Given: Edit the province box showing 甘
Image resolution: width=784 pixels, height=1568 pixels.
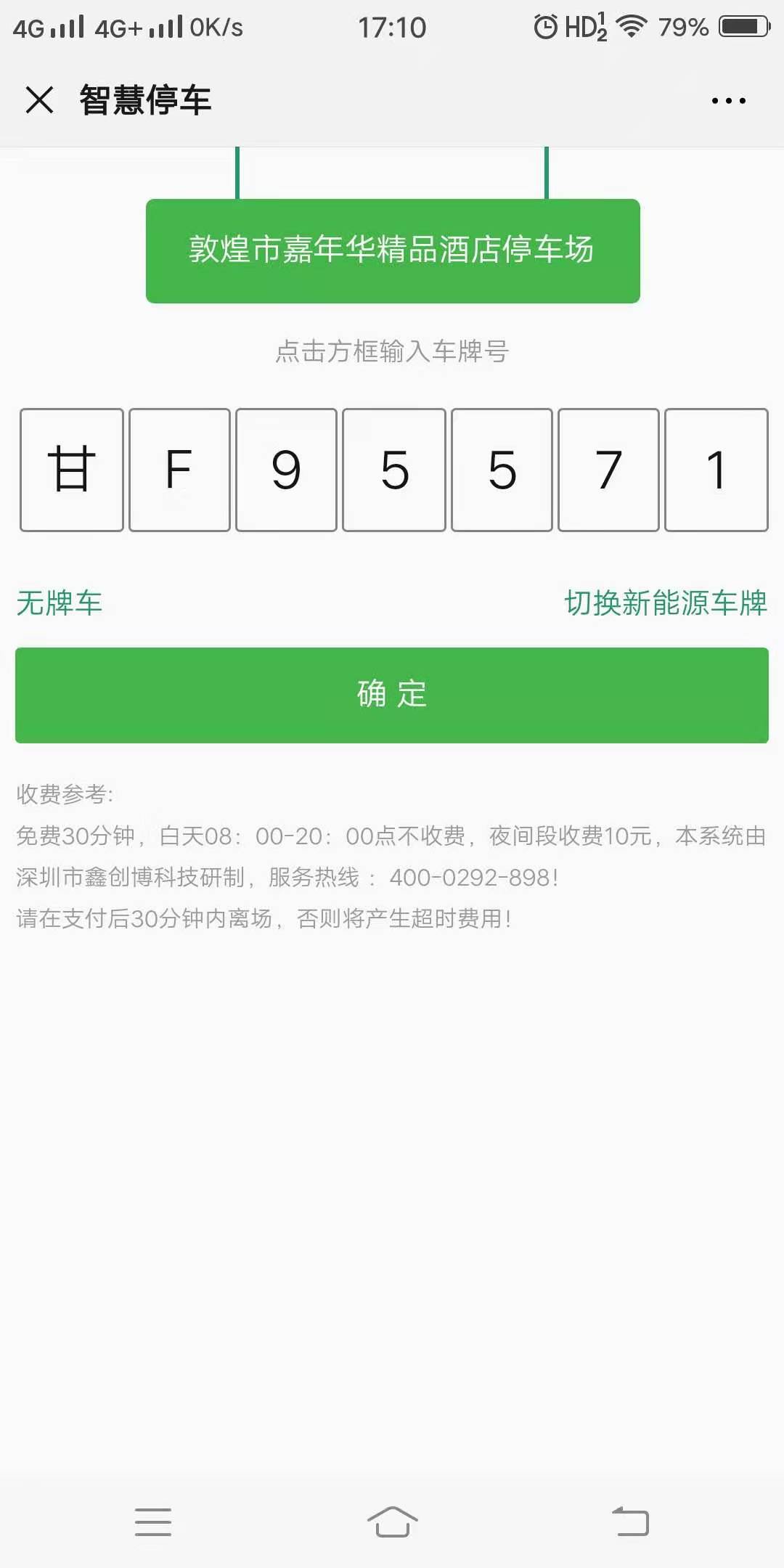Looking at the screenshot, I should (x=71, y=470).
